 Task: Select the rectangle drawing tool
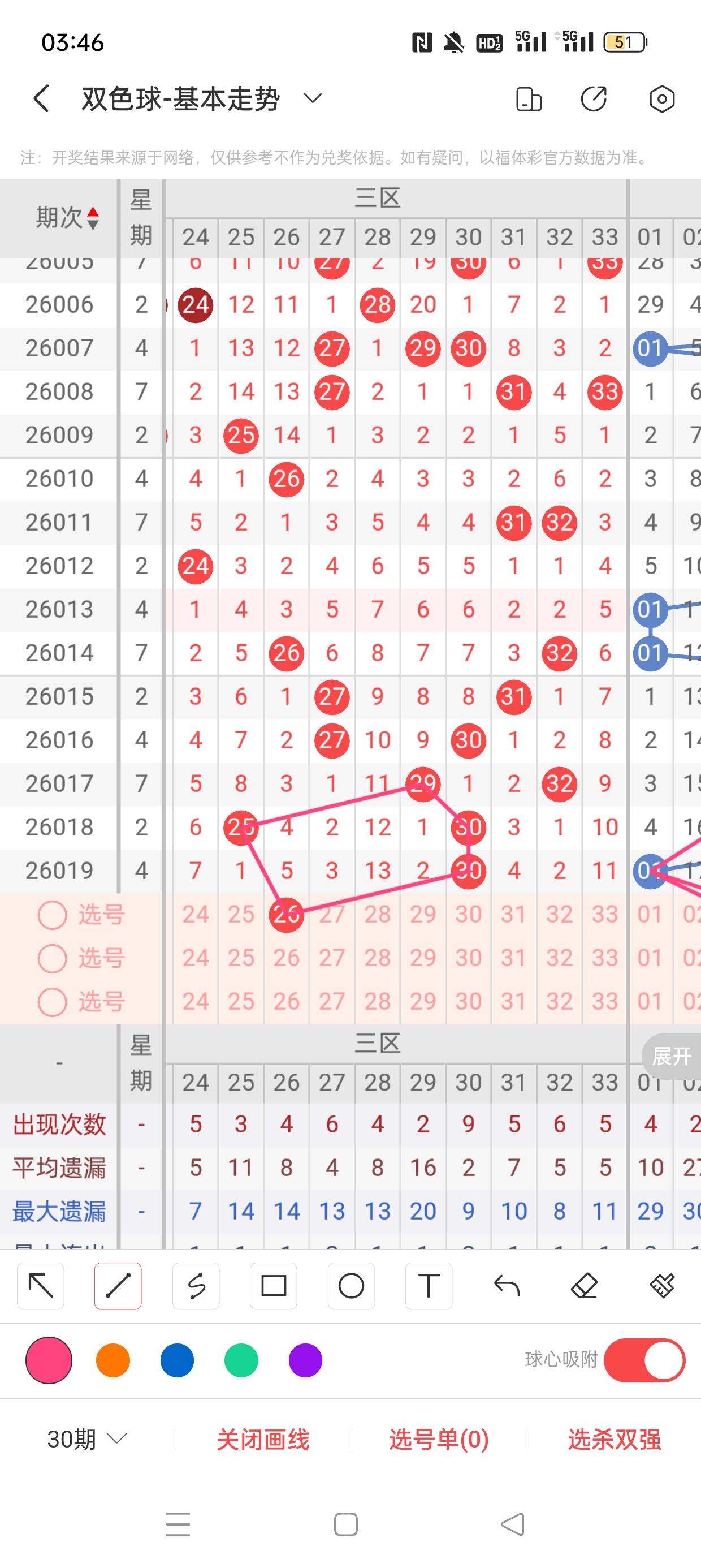click(x=273, y=1287)
